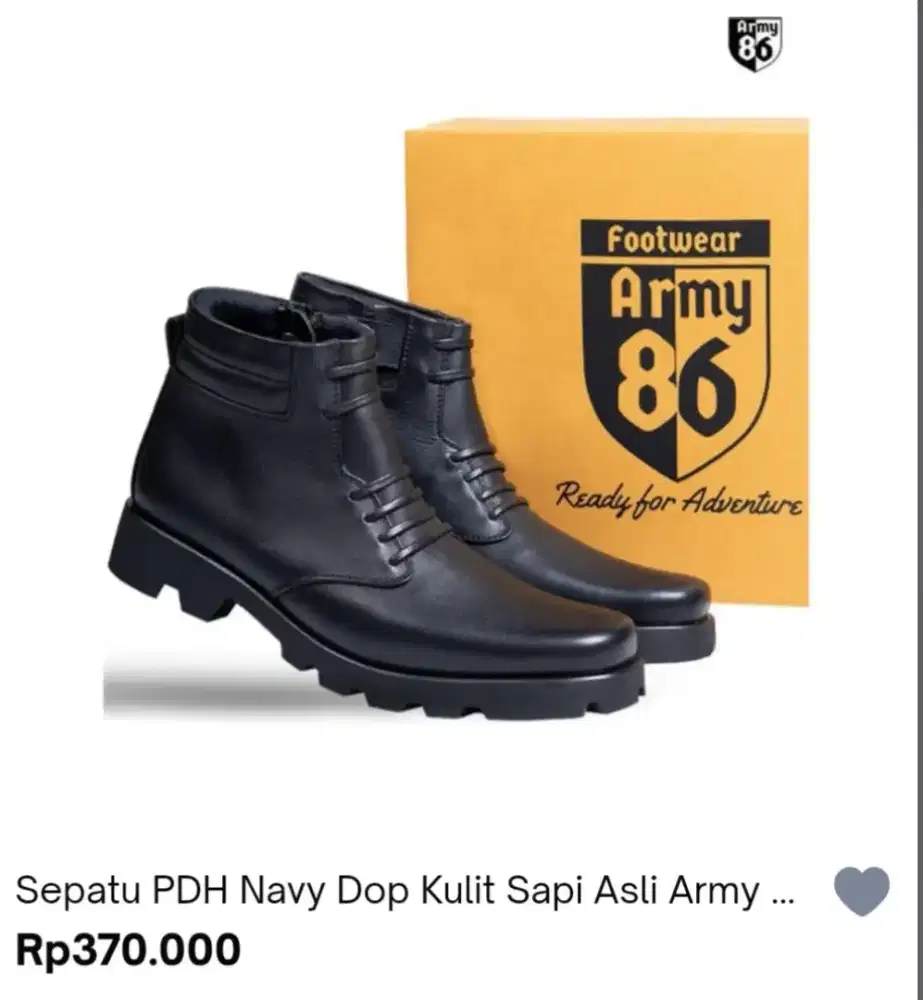Viewport: 923px width, 1000px height.
Task: Add the Sepatu PDH Navy boots to favorites
Action: pos(861,890)
